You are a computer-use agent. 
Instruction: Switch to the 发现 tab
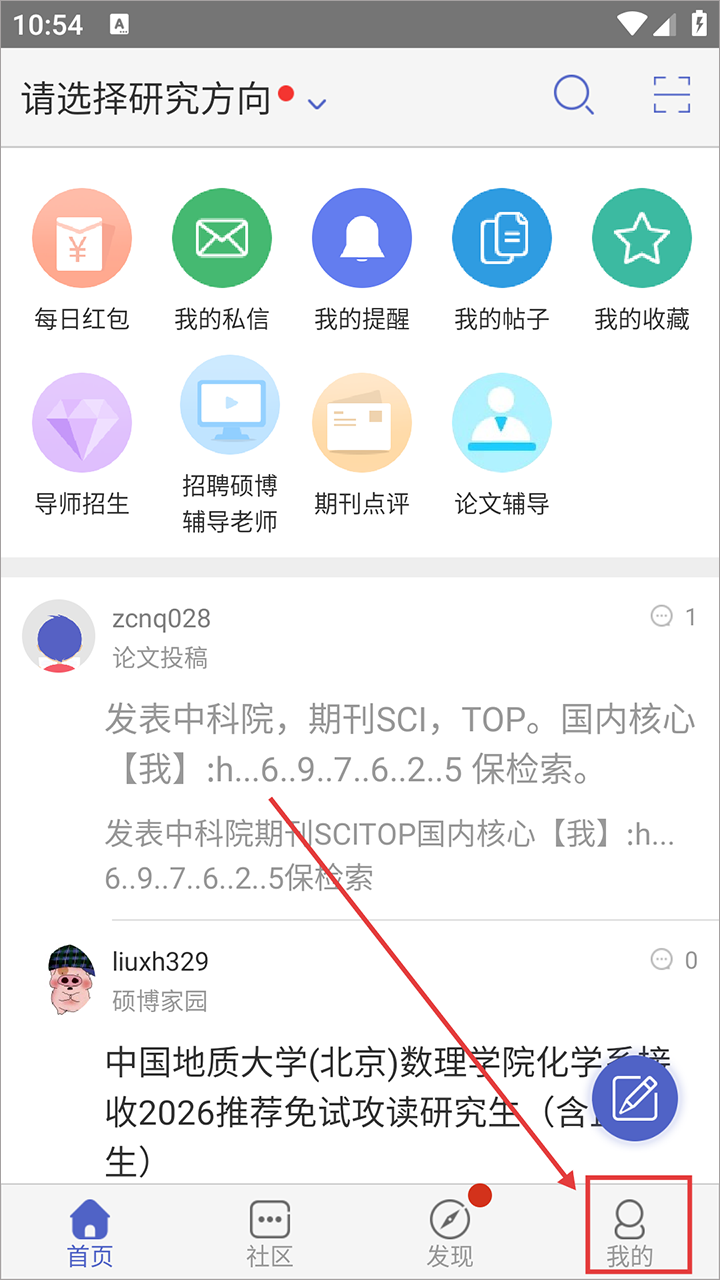click(450, 1234)
